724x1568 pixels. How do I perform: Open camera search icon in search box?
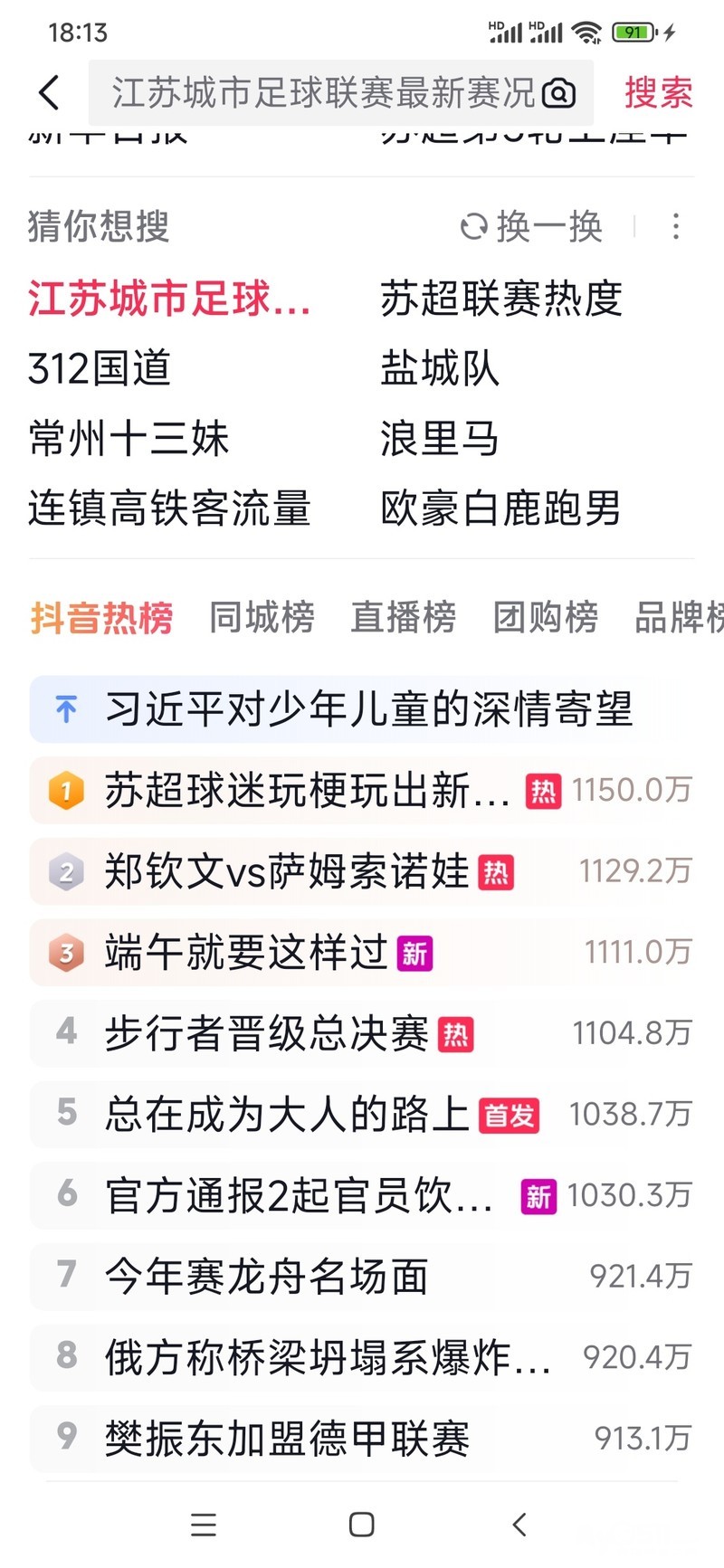click(558, 93)
